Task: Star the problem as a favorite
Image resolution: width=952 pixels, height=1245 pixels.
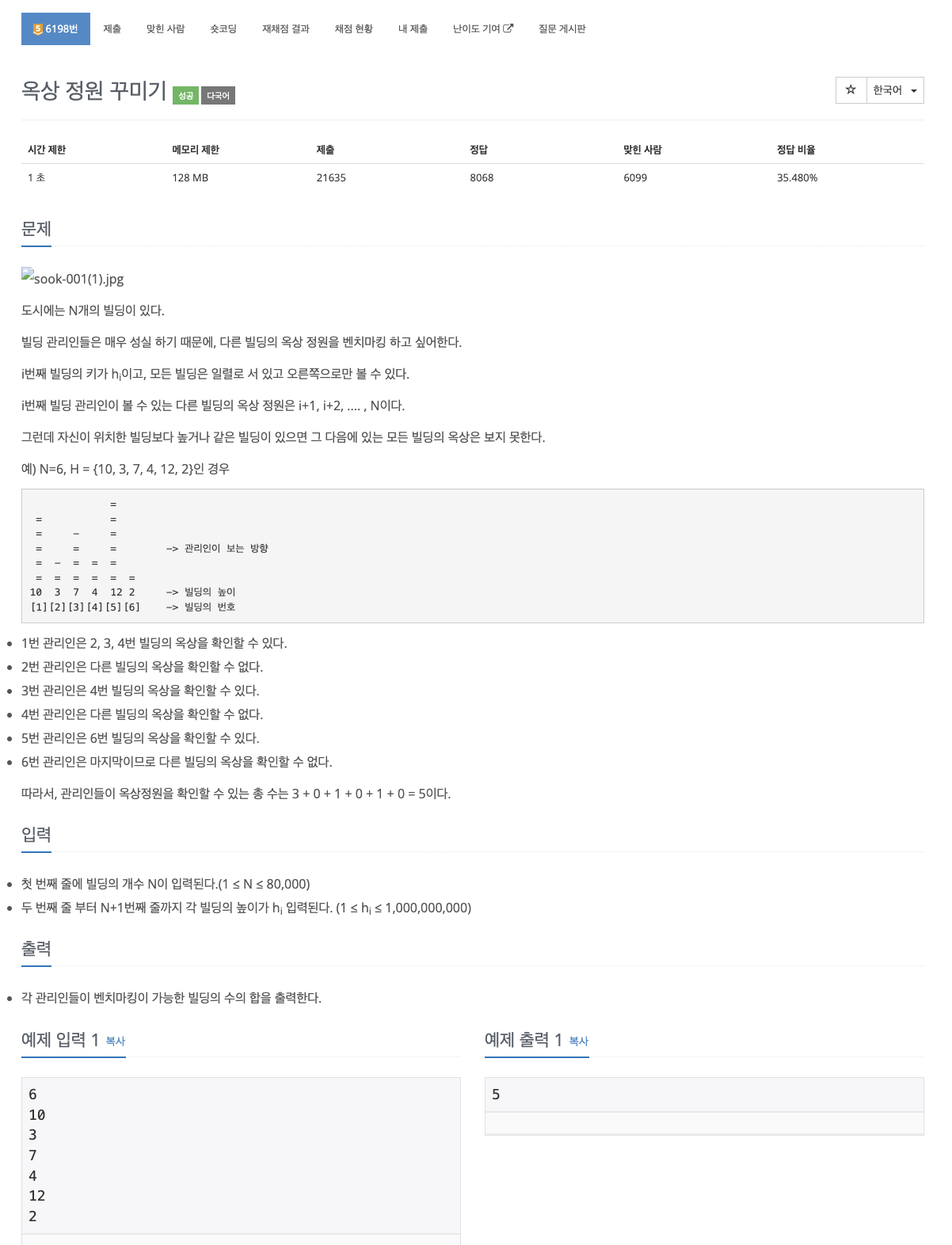Action: [850, 90]
